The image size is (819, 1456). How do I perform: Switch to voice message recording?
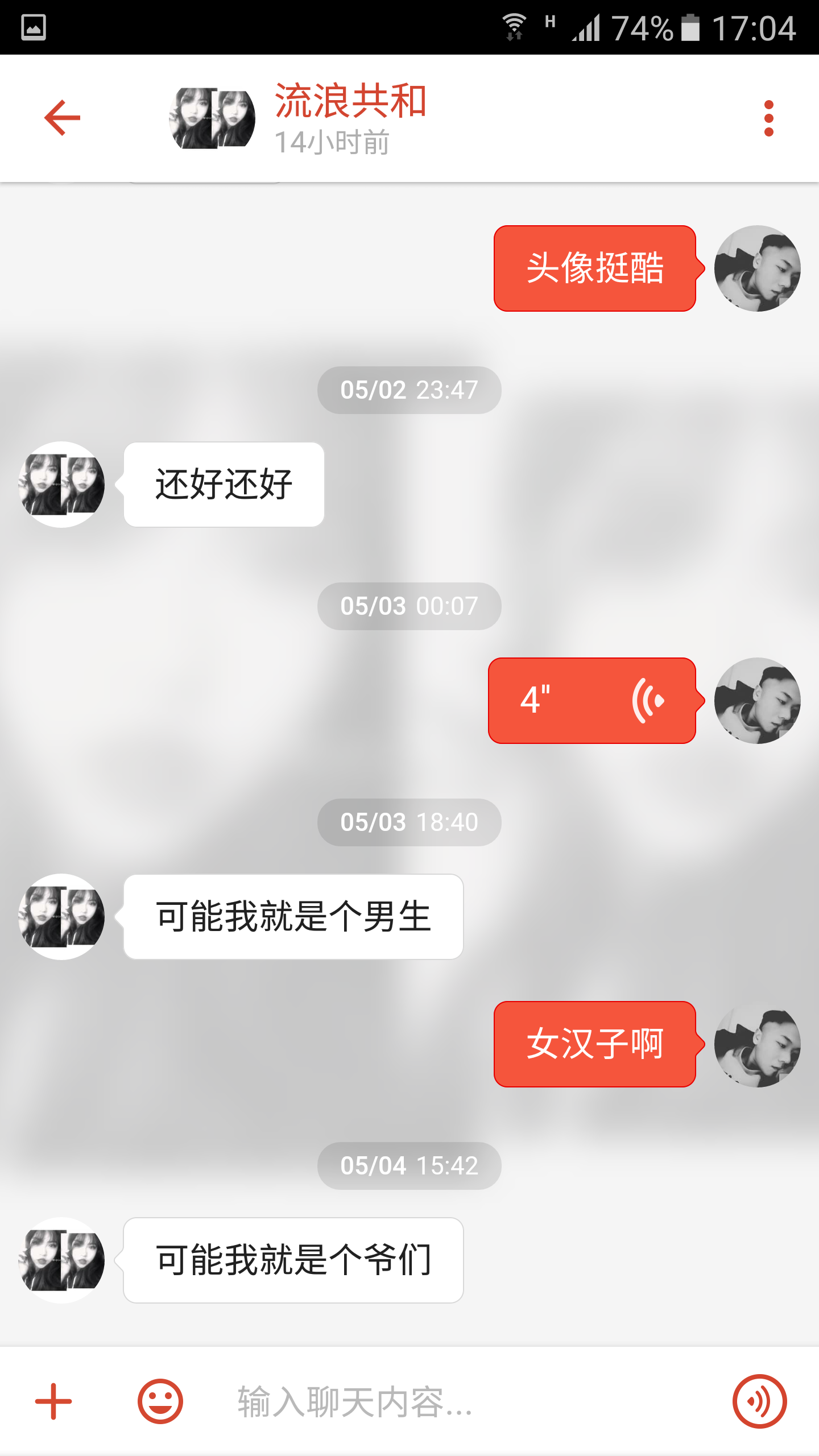coord(759,1401)
